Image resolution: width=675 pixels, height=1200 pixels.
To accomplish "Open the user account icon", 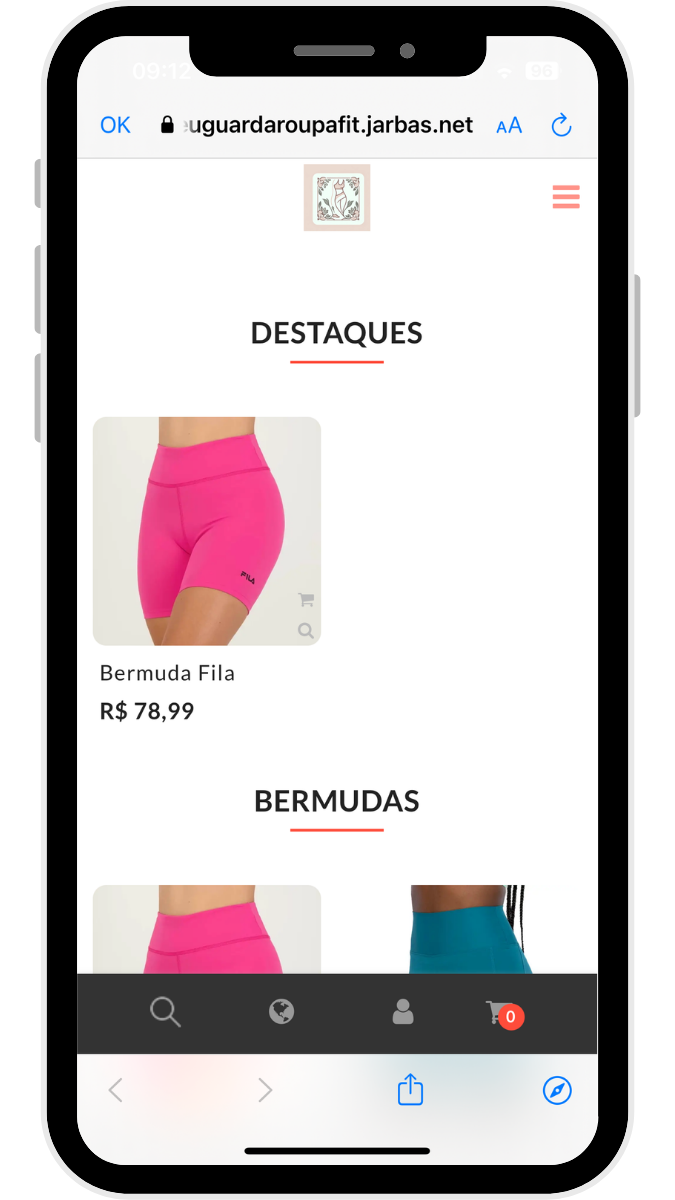I will (x=403, y=1013).
